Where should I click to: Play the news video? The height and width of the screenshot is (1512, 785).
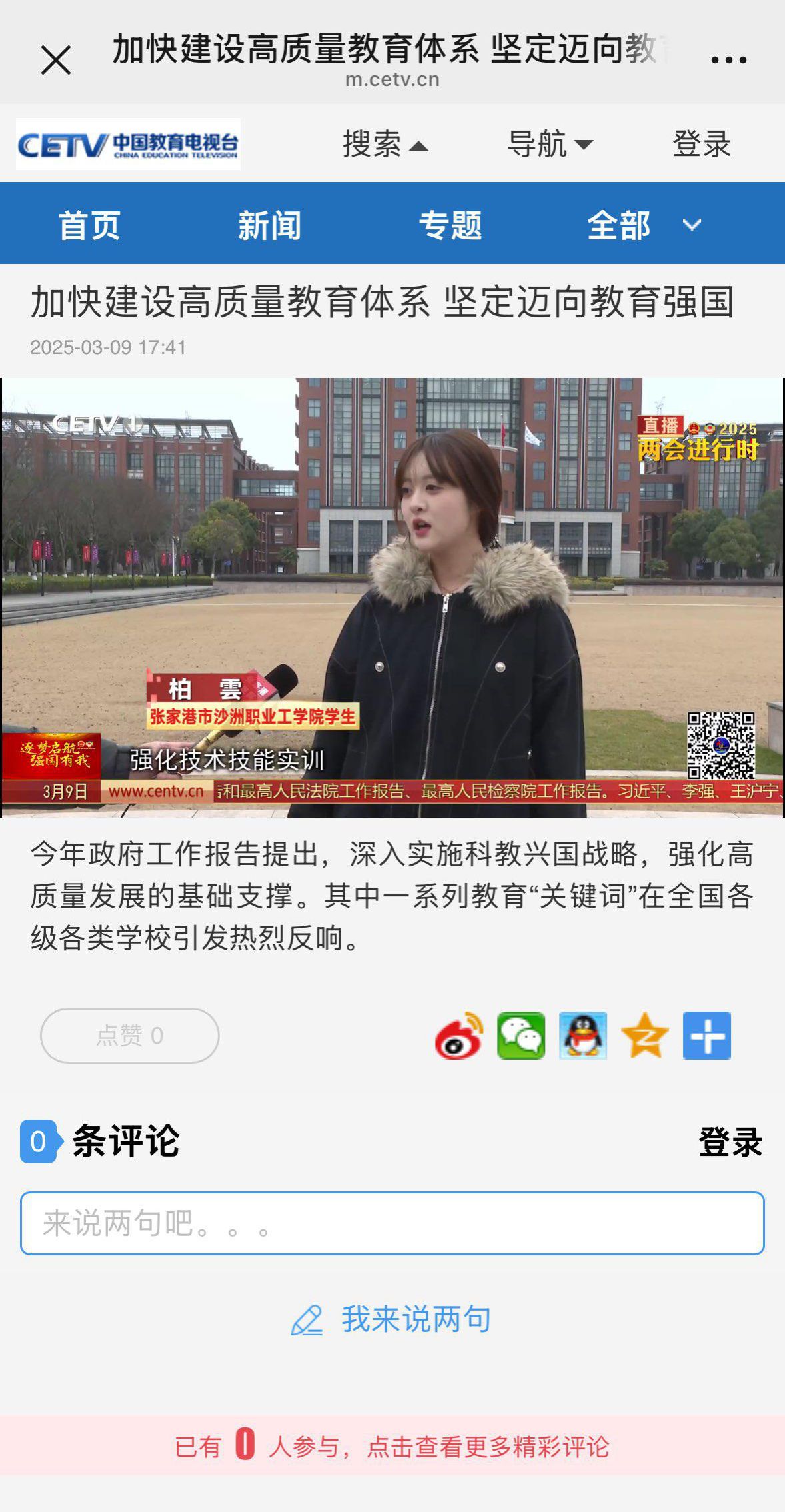(392, 597)
